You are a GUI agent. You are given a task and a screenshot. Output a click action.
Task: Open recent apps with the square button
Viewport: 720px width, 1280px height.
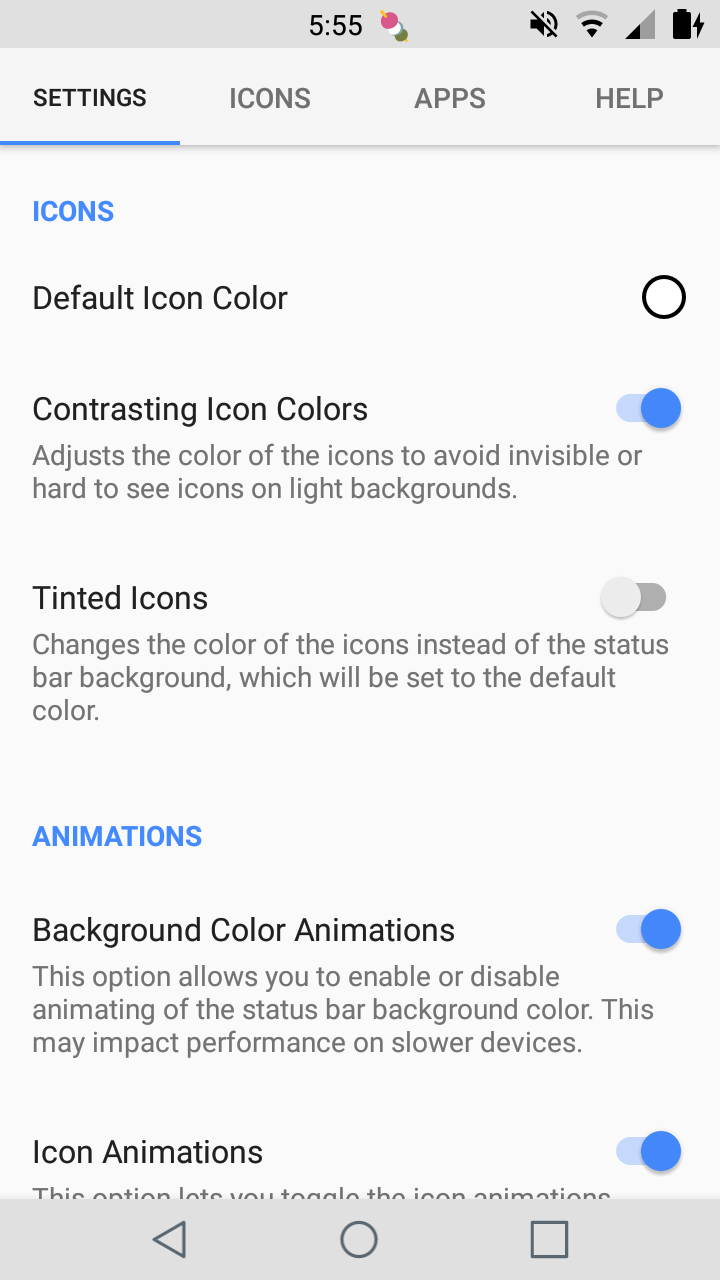(x=548, y=1238)
